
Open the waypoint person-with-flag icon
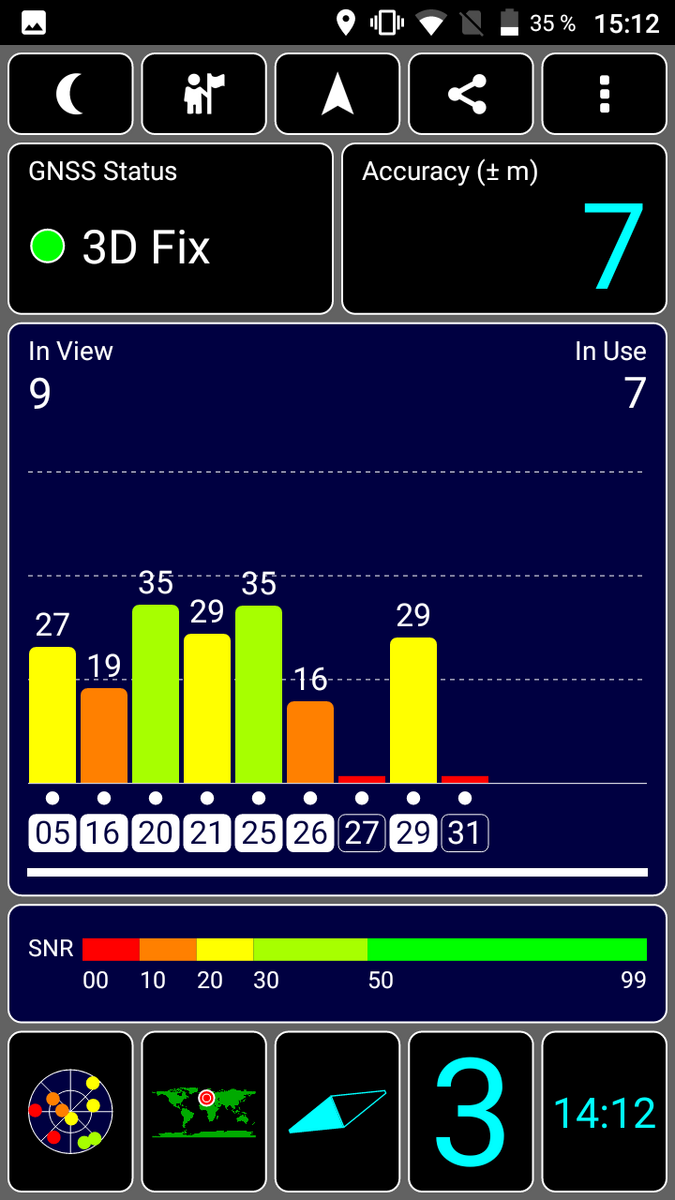click(204, 94)
